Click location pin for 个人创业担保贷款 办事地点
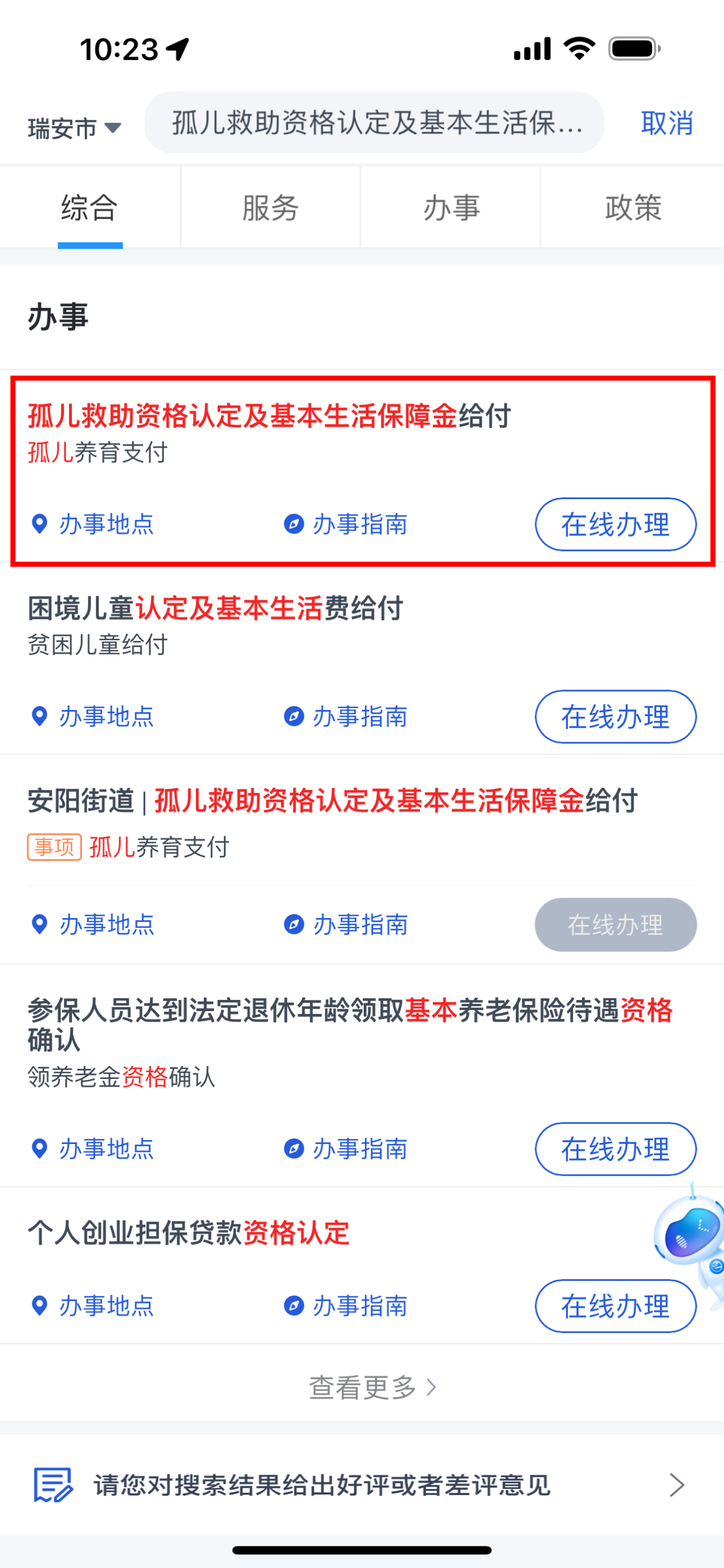Image resolution: width=724 pixels, height=1568 pixels. [40, 1305]
